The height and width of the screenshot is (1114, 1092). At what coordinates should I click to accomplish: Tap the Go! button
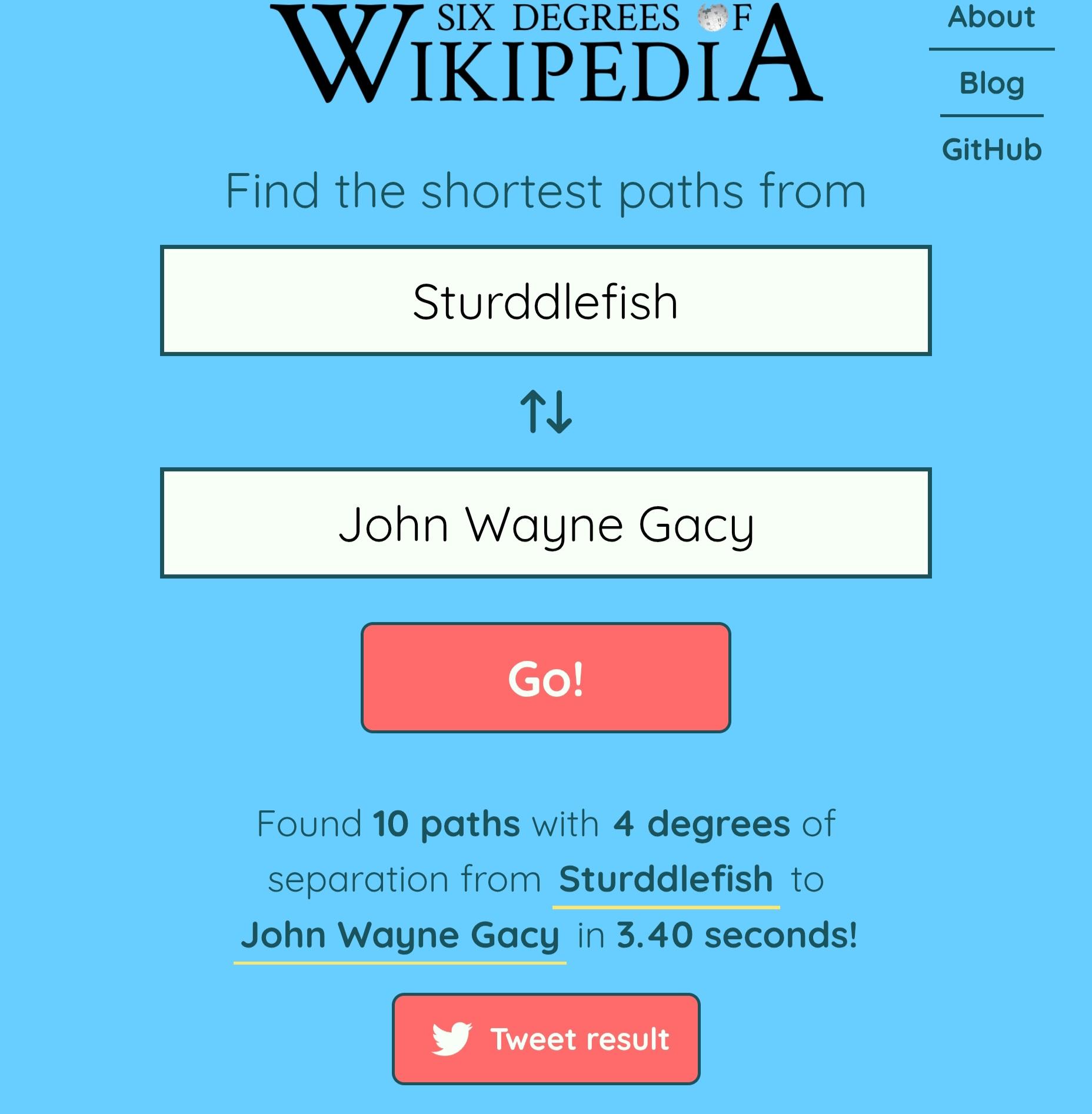click(x=545, y=678)
